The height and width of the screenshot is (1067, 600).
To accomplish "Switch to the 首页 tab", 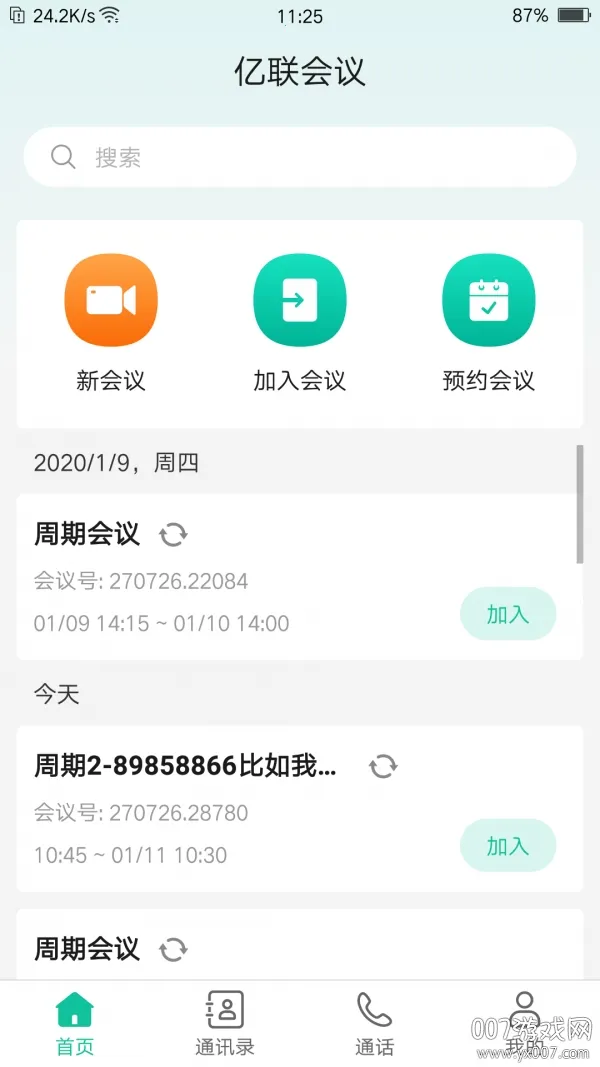I will [x=75, y=1023].
